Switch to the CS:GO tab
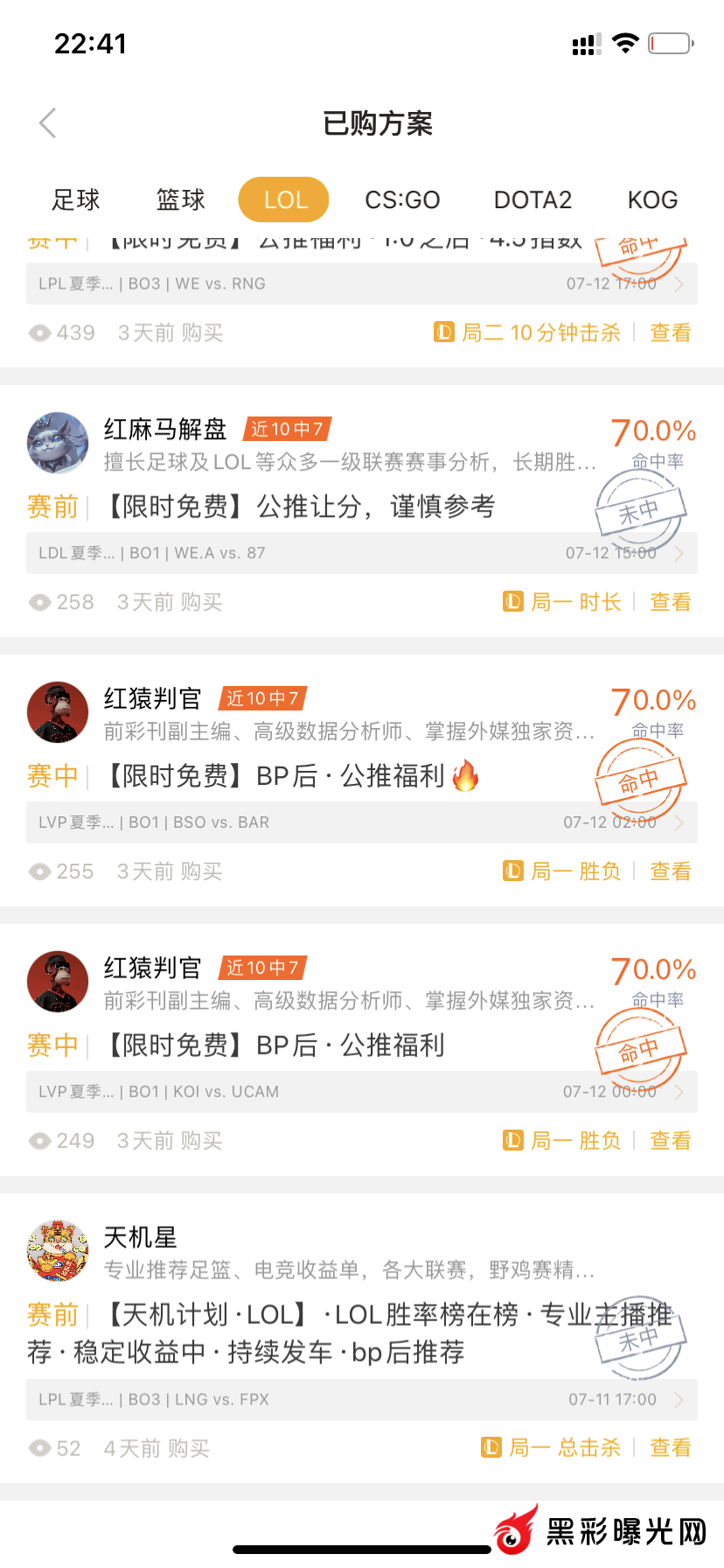724x1568 pixels. click(x=402, y=200)
